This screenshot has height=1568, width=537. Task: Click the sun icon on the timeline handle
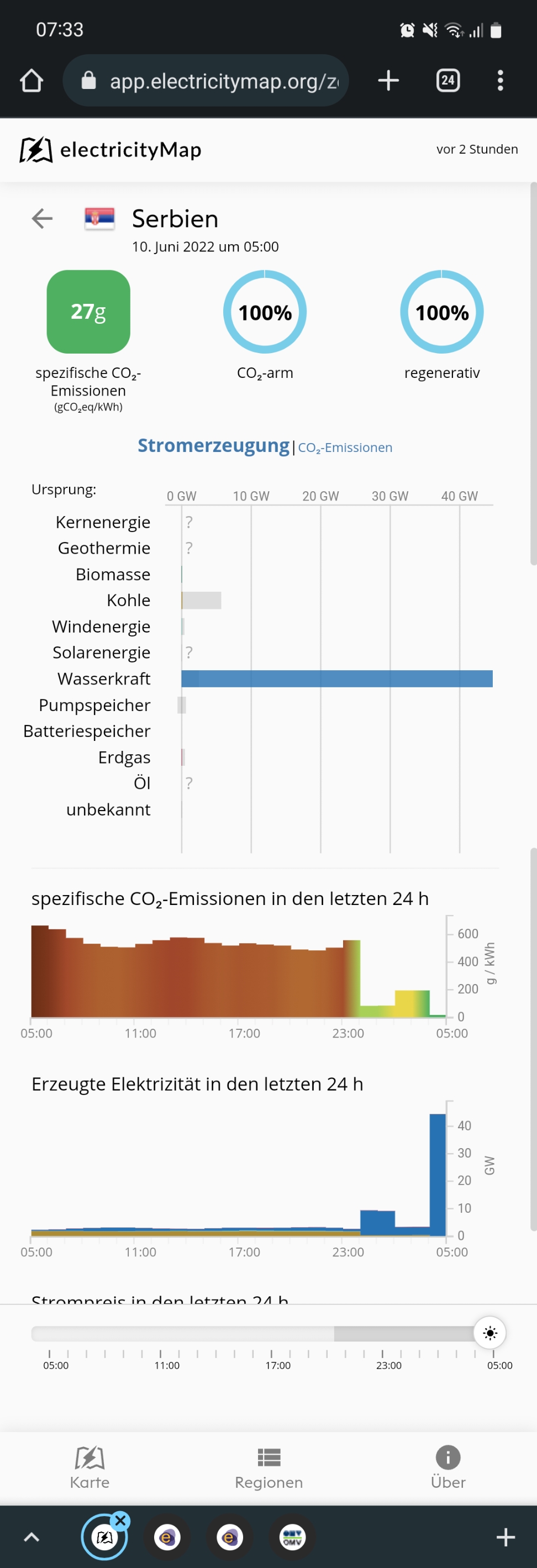point(490,1333)
